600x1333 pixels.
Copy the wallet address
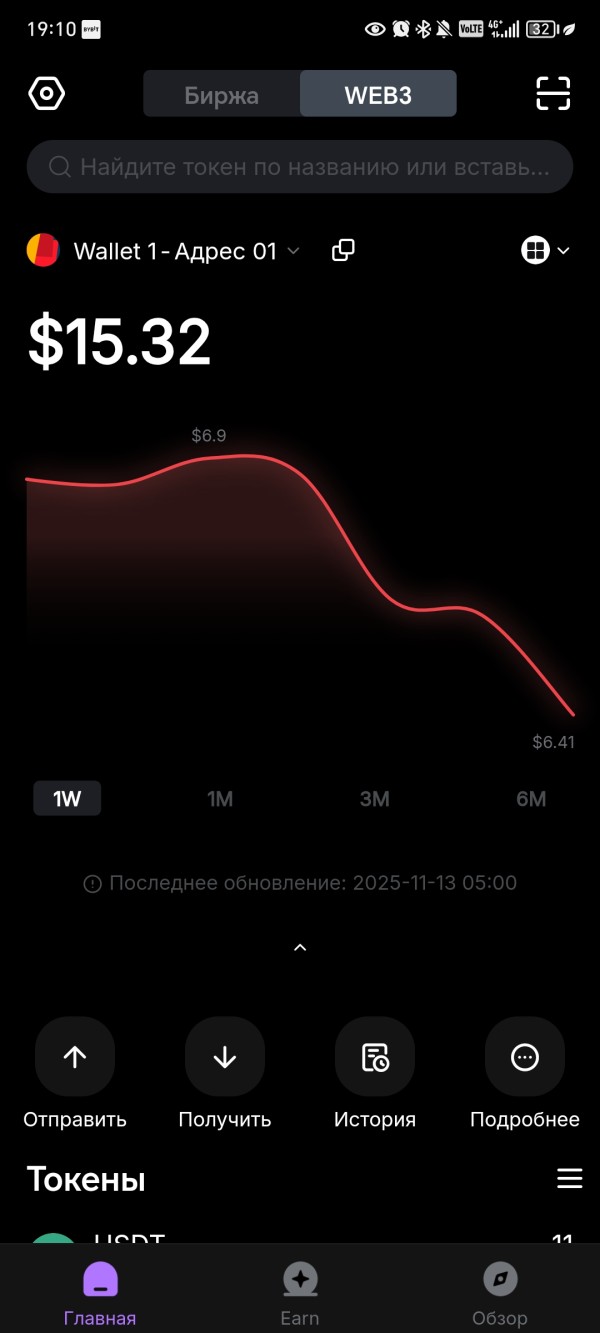point(343,251)
